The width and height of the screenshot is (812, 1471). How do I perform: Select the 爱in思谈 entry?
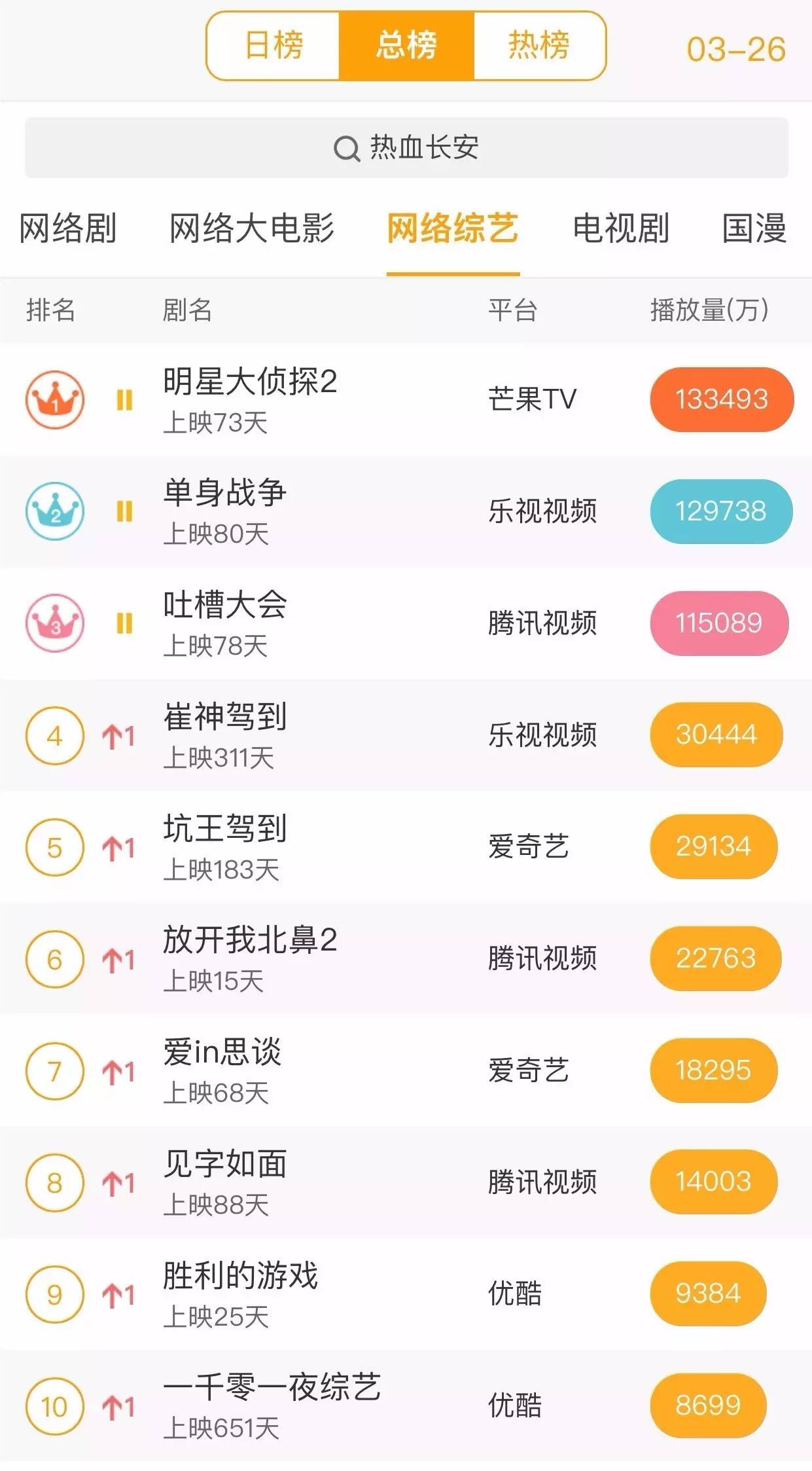click(406, 1071)
